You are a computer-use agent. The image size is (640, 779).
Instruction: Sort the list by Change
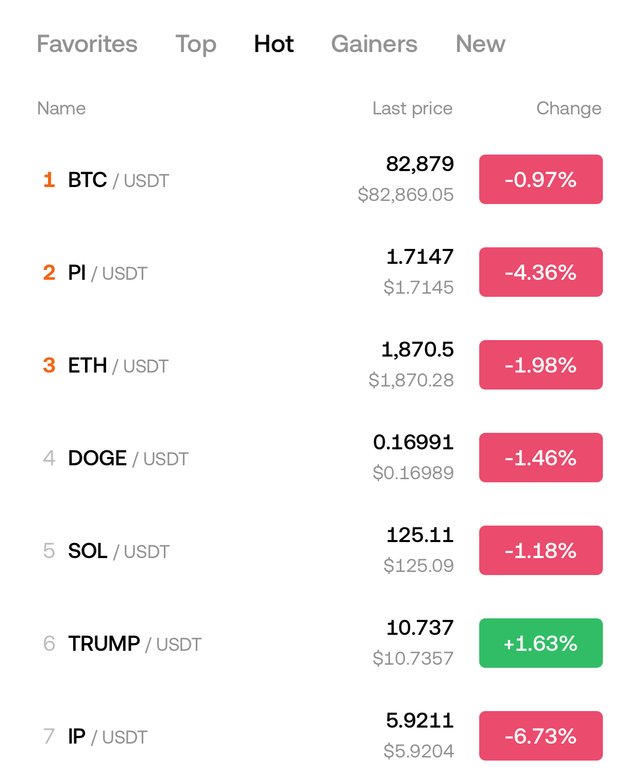[x=568, y=108]
